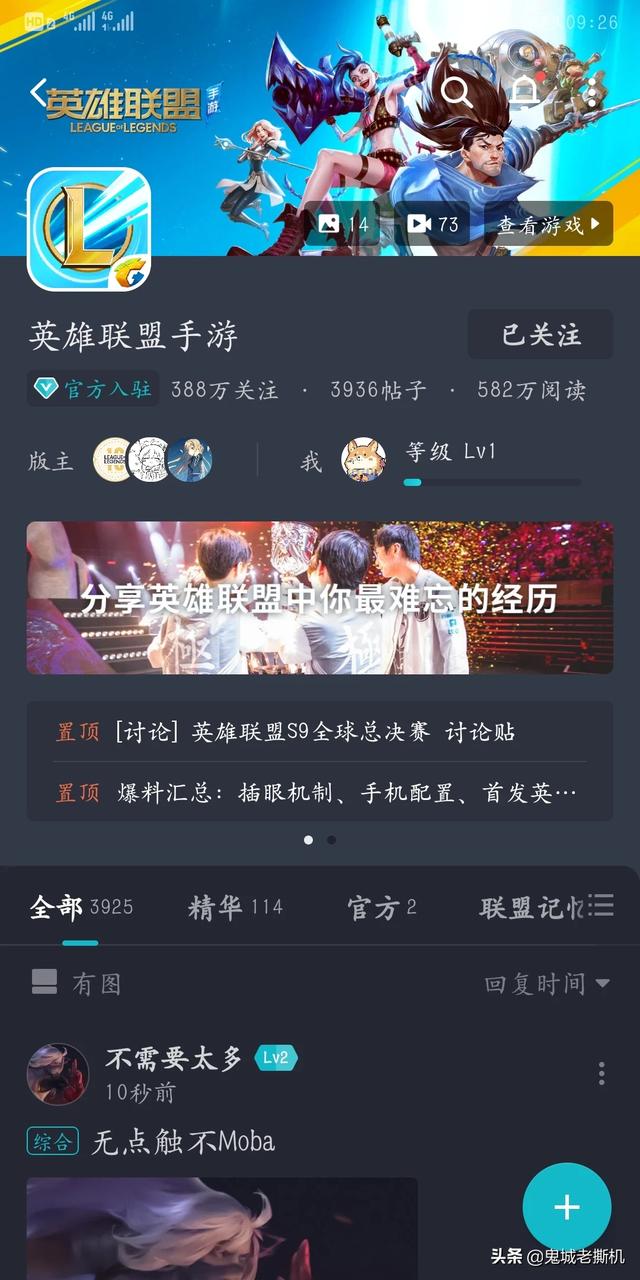Create a new post with plus button
The width and height of the screenshot is (640, 1280).
click(566, 1207)
